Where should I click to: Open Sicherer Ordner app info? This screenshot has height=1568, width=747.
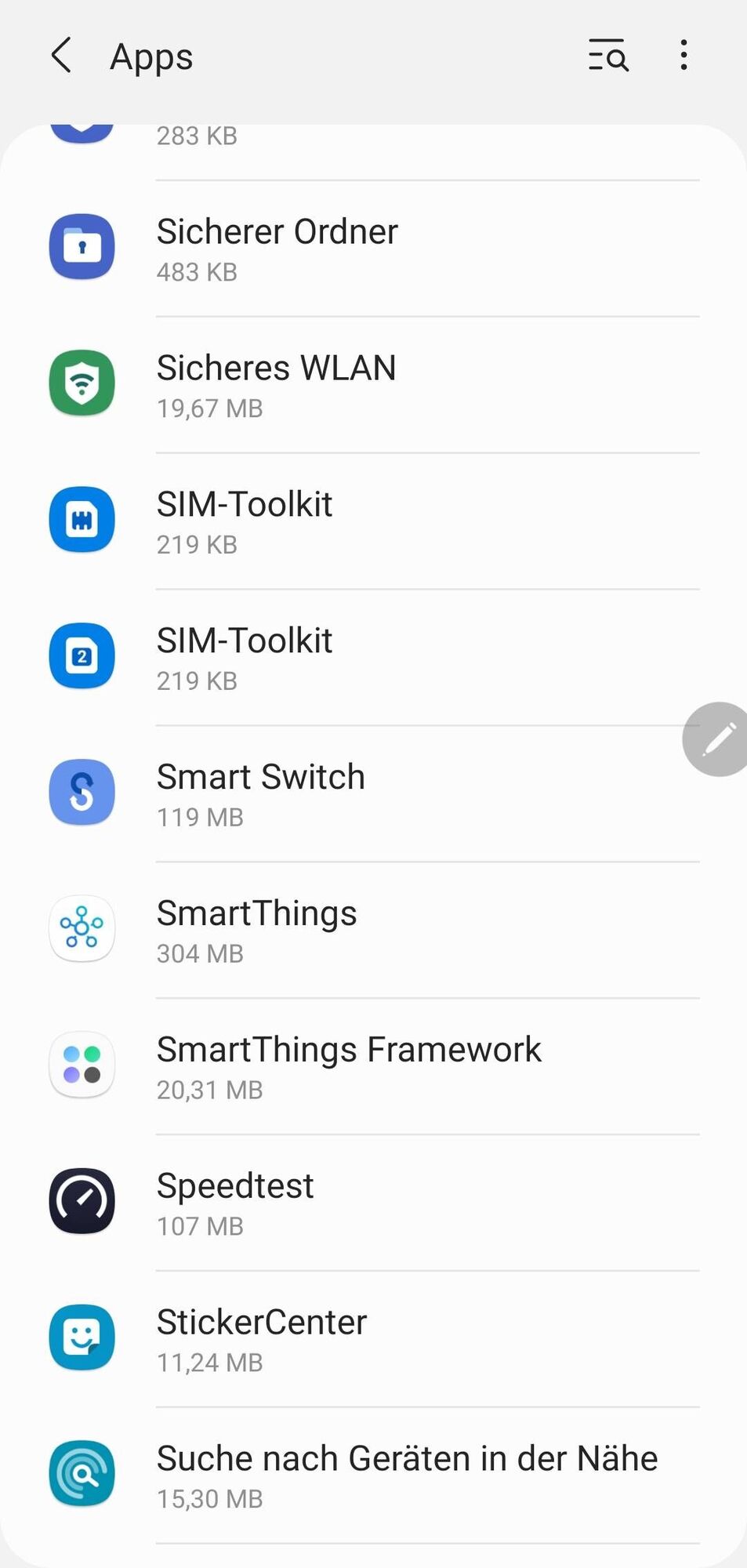click(373, 249)
